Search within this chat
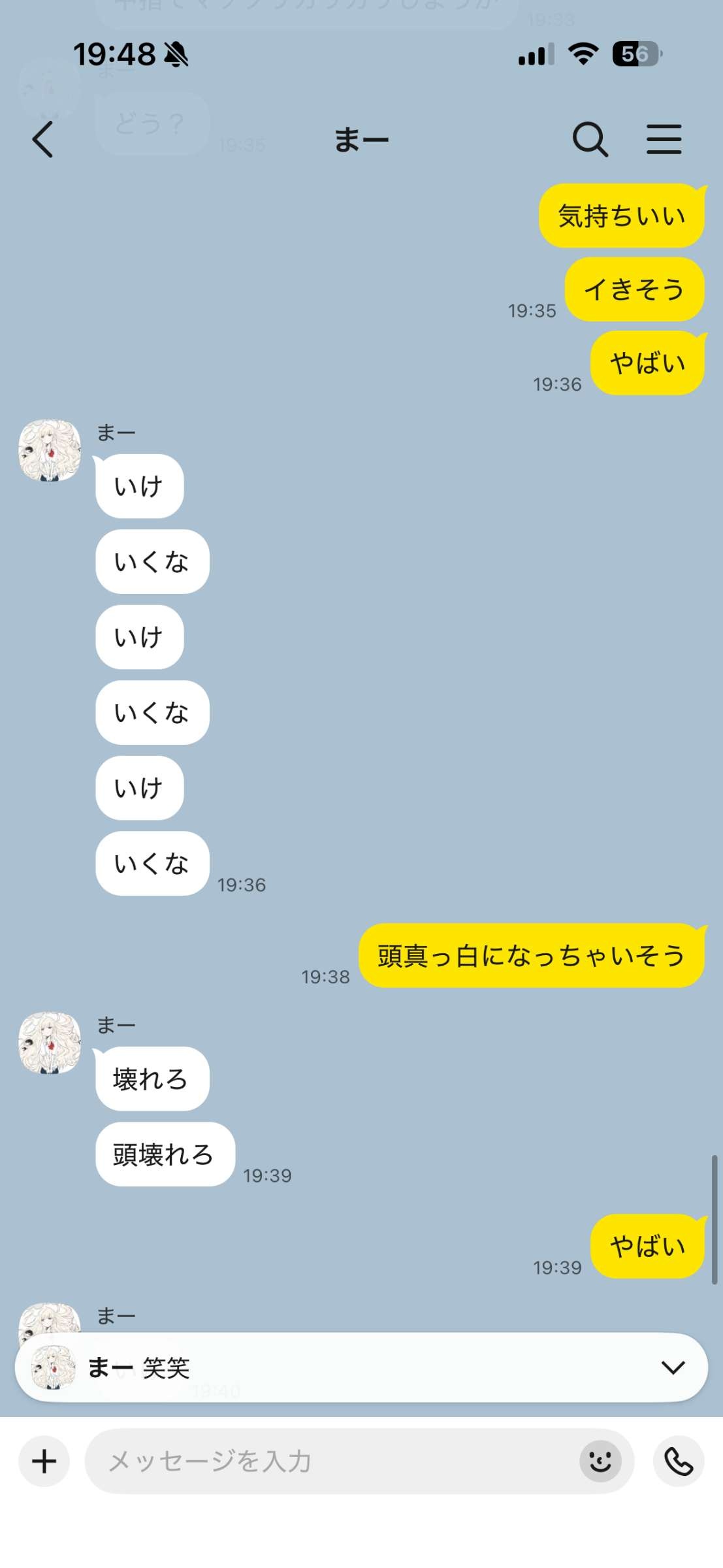Image resolution: width=723 pixels, height=1568 pixels. pos(590,139)
